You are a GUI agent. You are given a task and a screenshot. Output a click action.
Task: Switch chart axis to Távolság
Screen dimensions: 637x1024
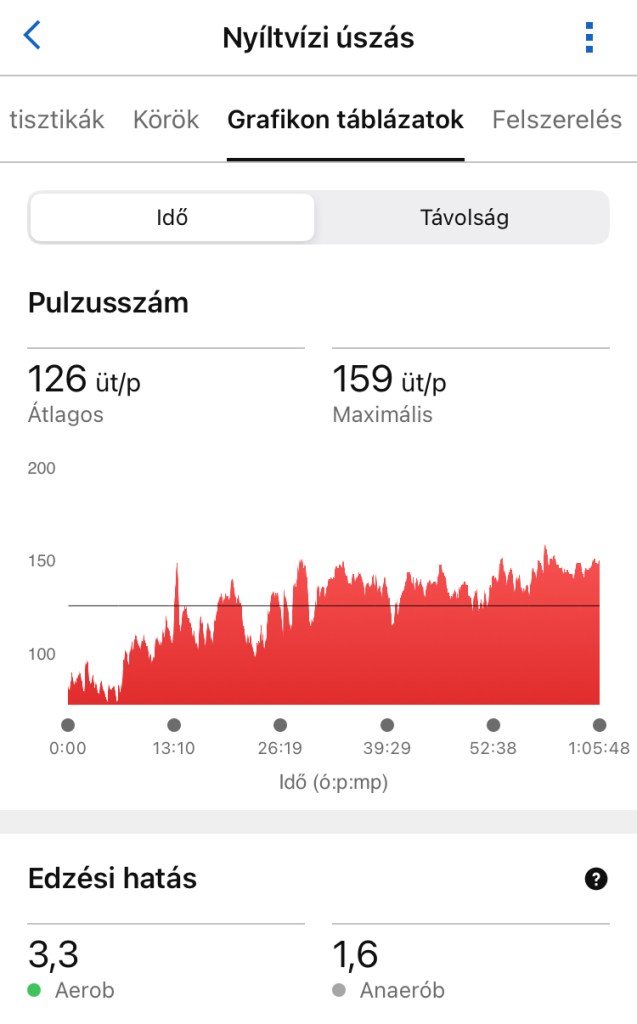point(464,218)
